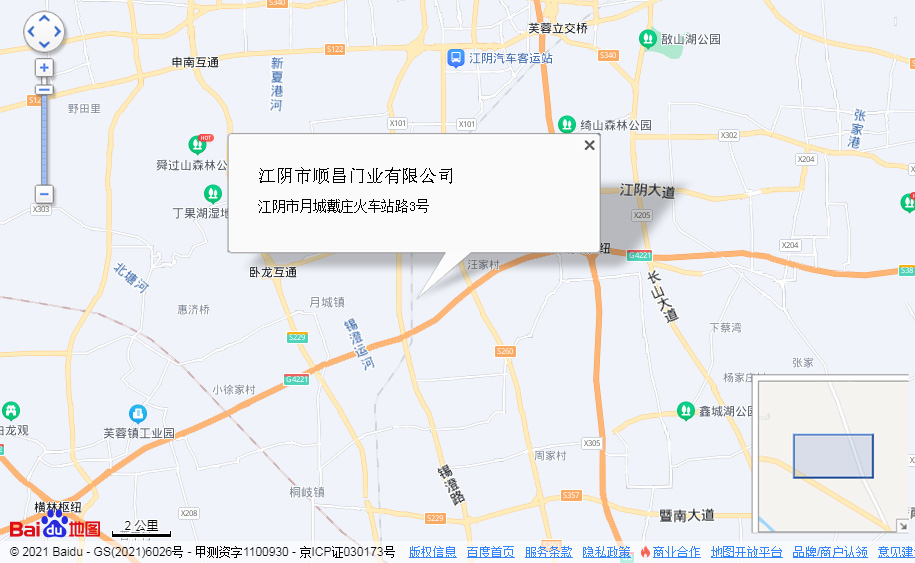Select the 芙蓉镇工业园 marker
Image resolution: width=915 pixels, height=563 pixels.
(137, 414)
